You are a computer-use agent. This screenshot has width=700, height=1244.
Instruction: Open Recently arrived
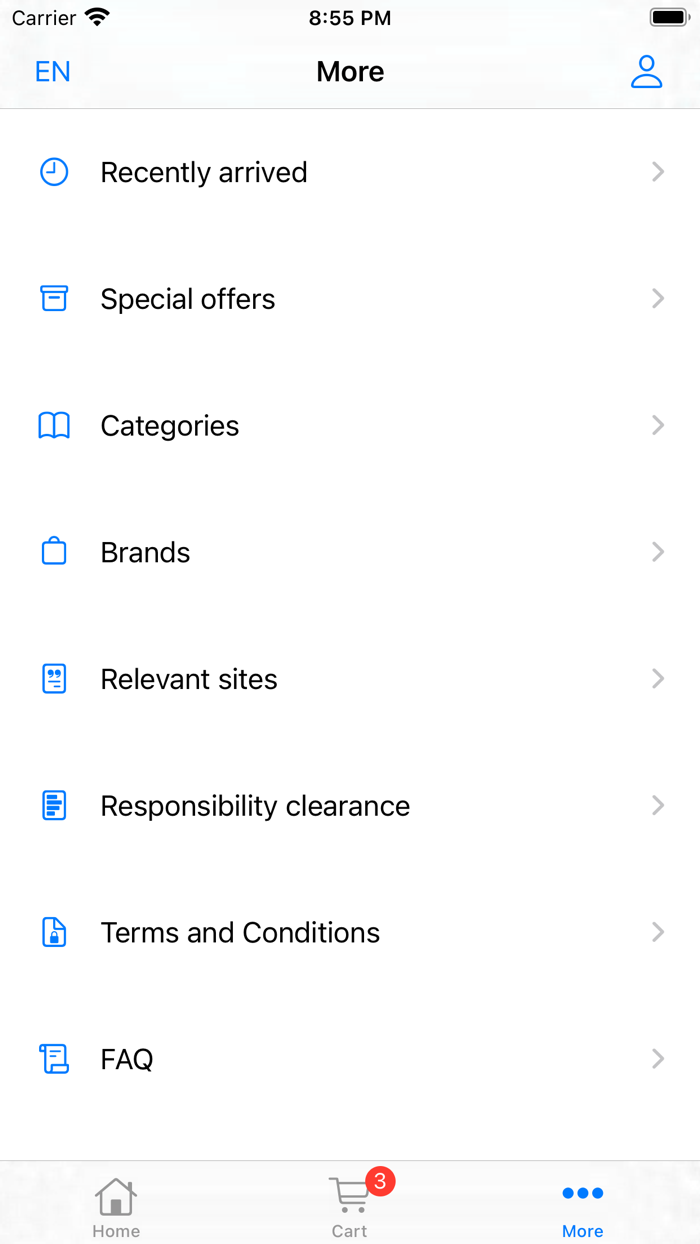pos(350,172)
